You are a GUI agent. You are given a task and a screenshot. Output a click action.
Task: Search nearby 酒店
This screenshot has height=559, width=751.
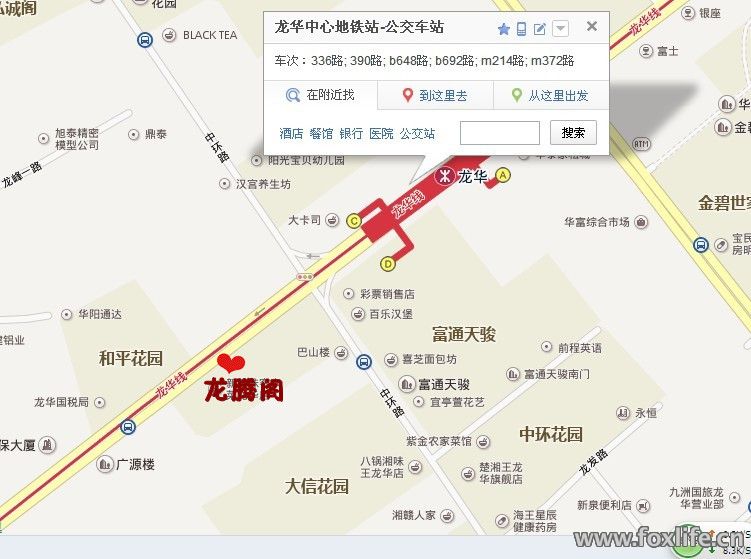click(291, 133)
